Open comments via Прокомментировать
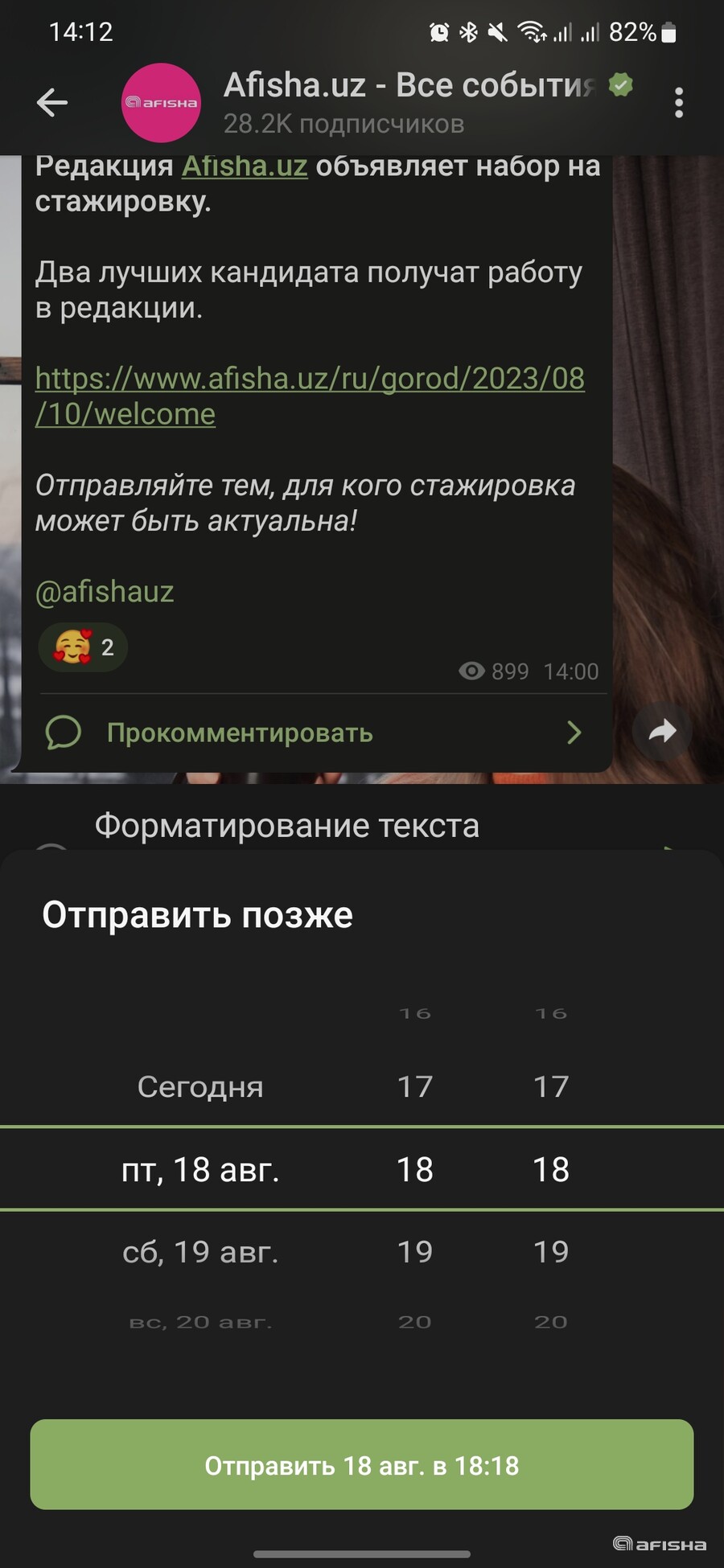This screenshot has height=1568, width=724. [240, 733]
